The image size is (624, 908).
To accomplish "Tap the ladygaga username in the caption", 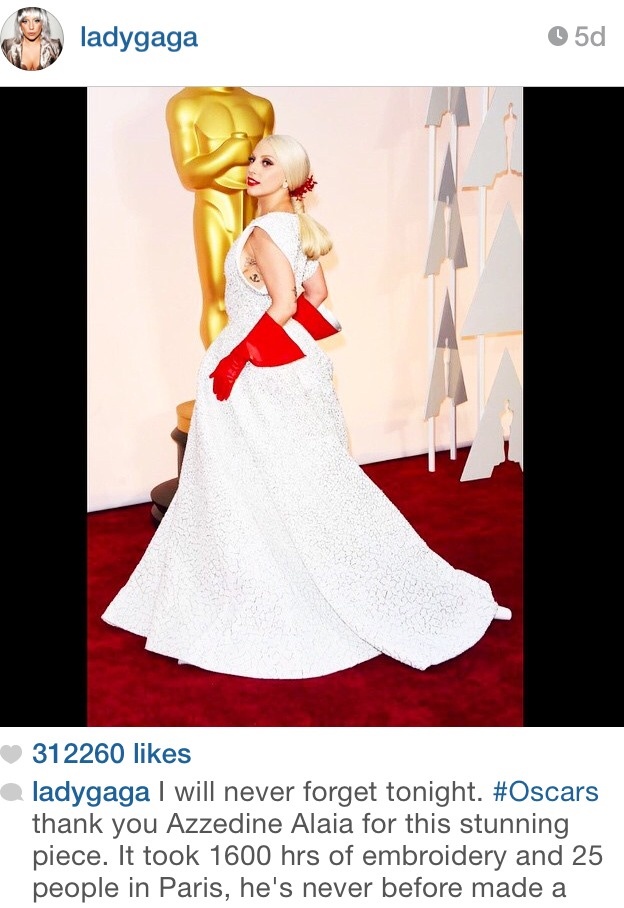I will click(x=91, y=793).
